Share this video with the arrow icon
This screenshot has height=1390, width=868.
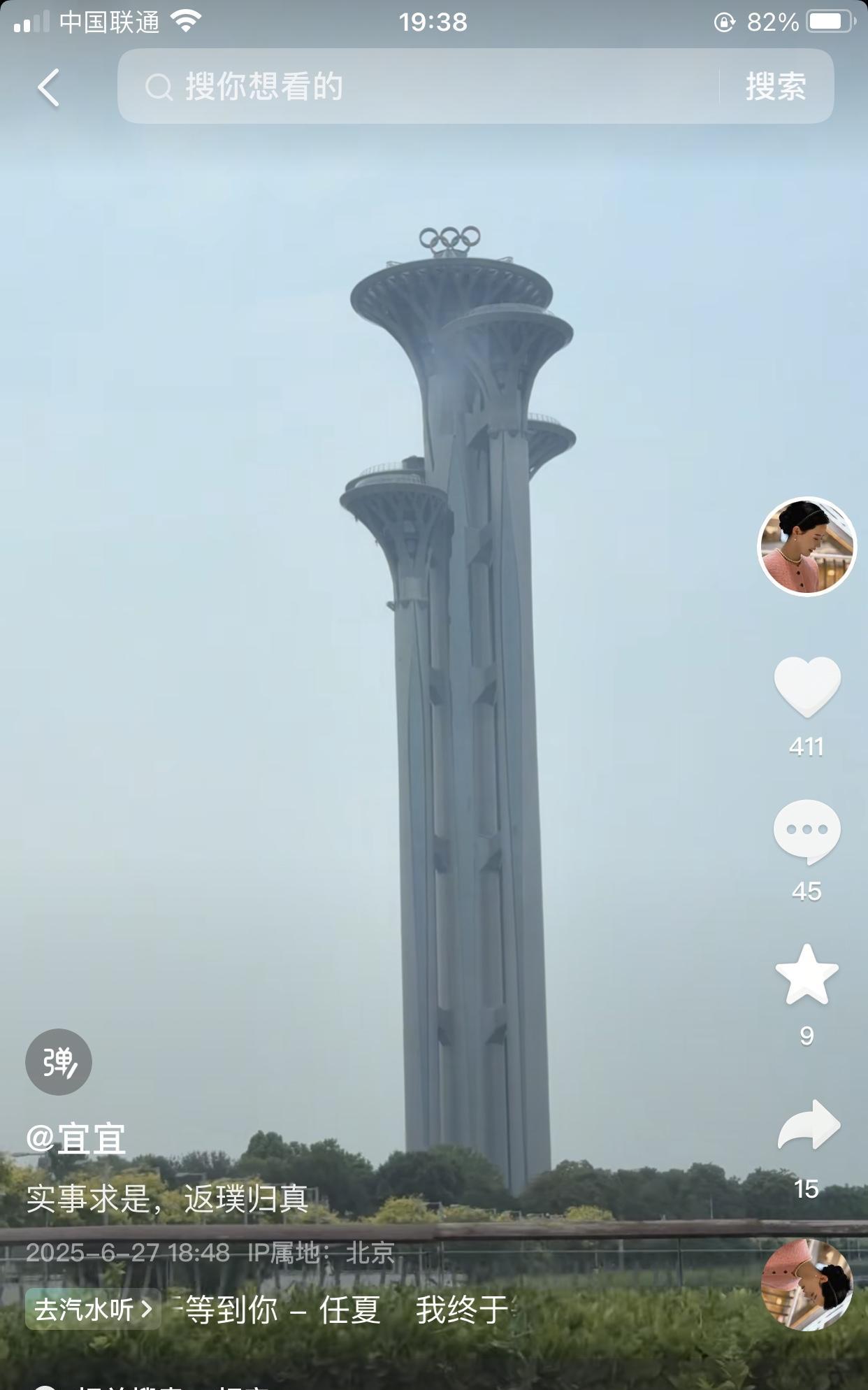tap(809, 1125)
